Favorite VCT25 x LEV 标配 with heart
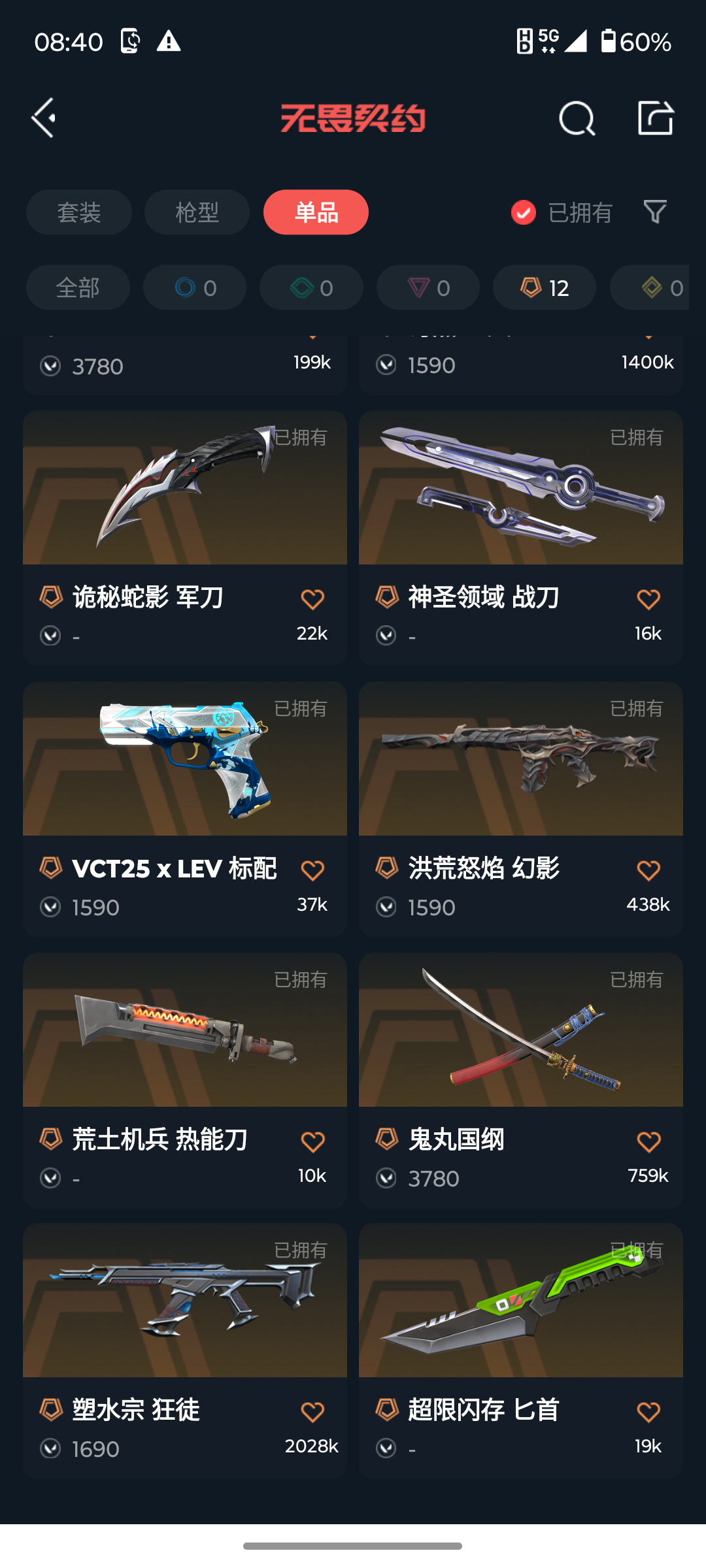Viewport: 706px width, 1568px height. 312,870
